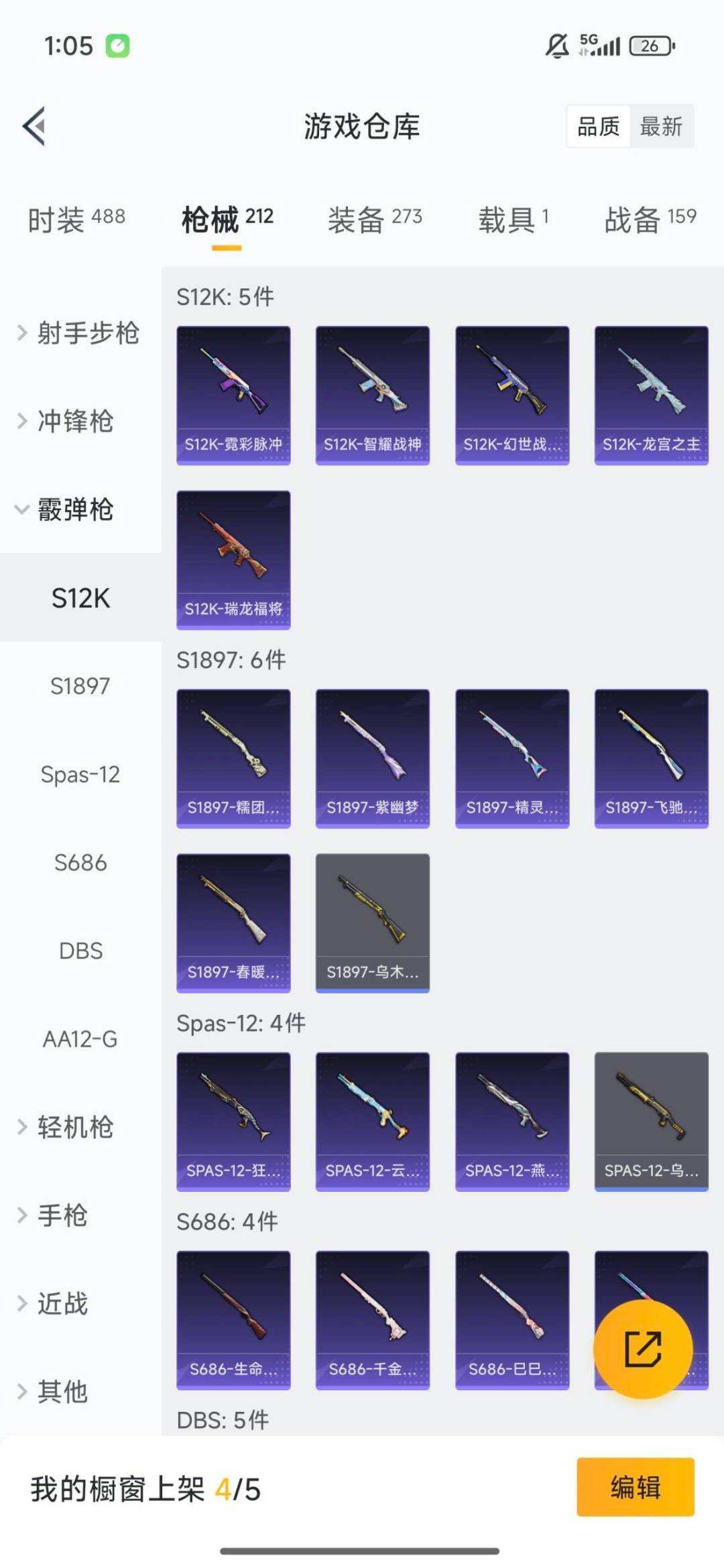This screenshot has height=1568, width=724.
Task: Select DBS in the sidebar
Action: pyautogui.click(x=80, y=951)
